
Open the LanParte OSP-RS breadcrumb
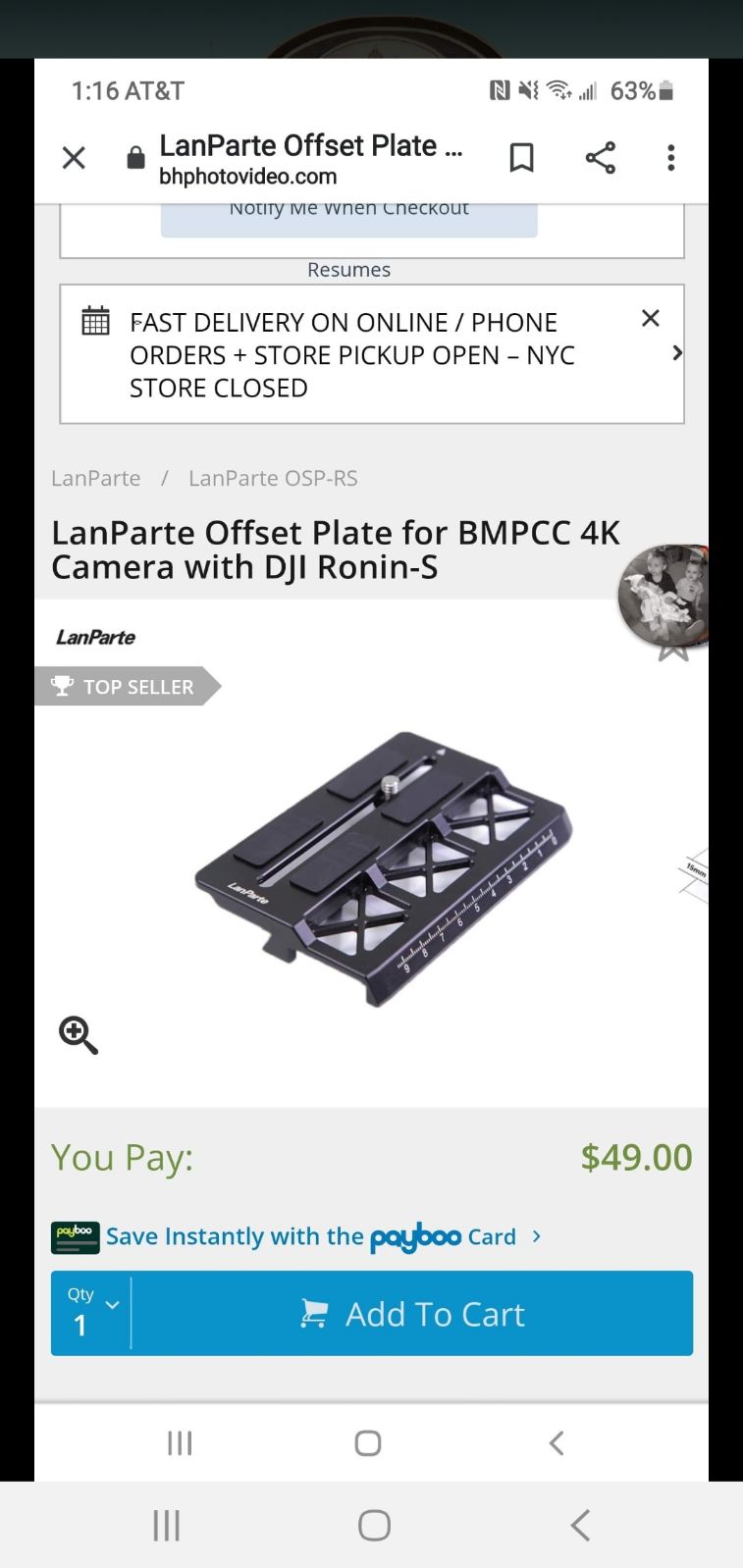coord(273,478)
